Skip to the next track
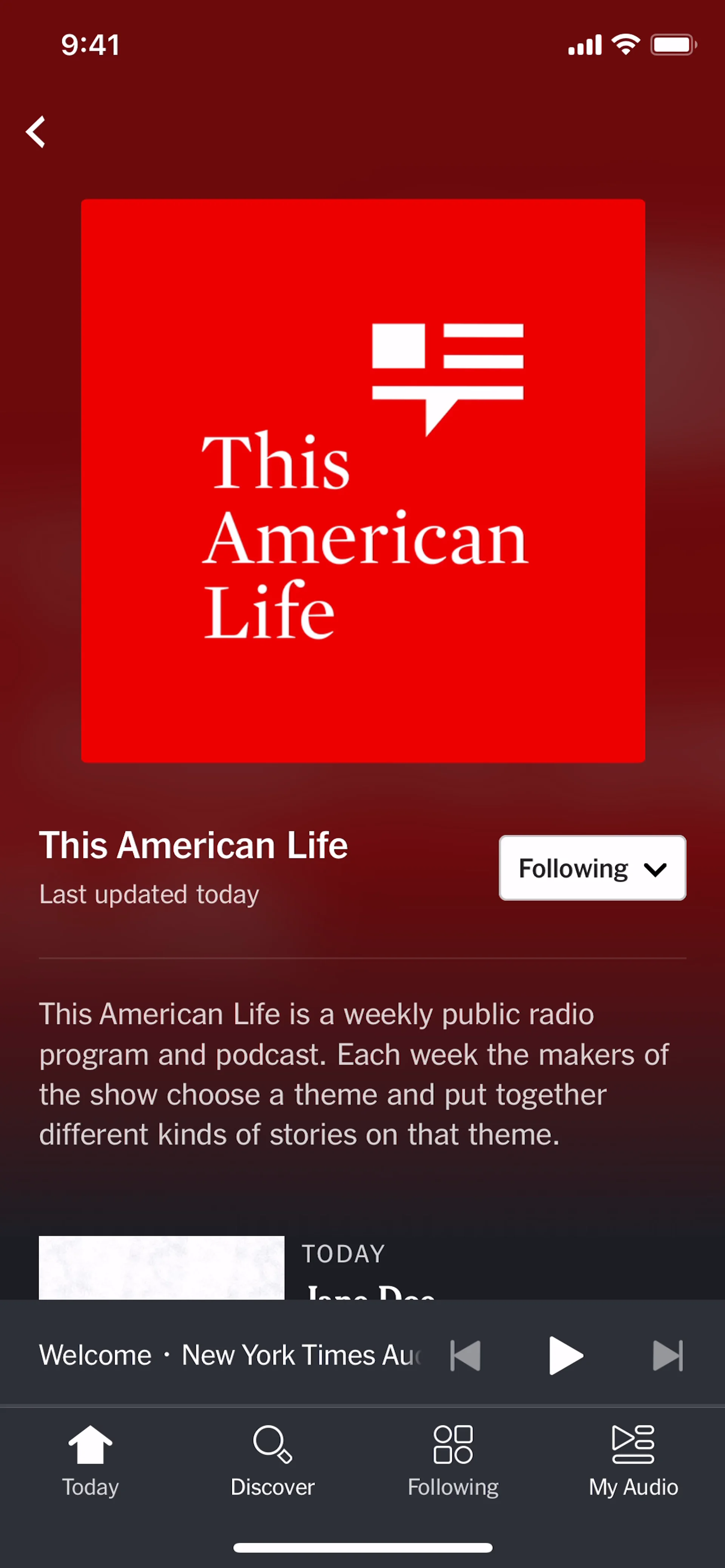Screen dimensions: 725x1568 [x=667, y=1355]
